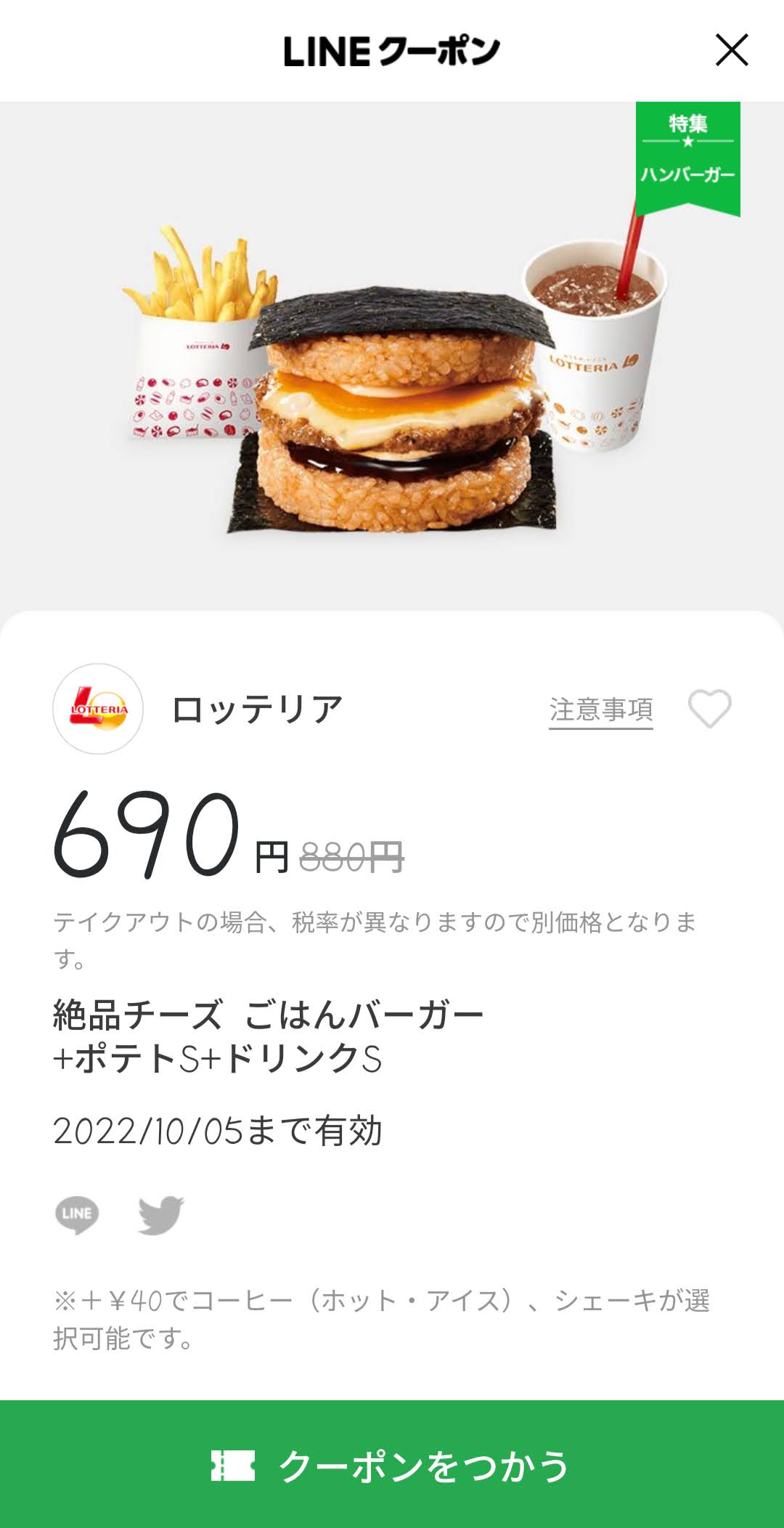
Task: Close the LINE coupon screen
Action: tap(731, 50)
